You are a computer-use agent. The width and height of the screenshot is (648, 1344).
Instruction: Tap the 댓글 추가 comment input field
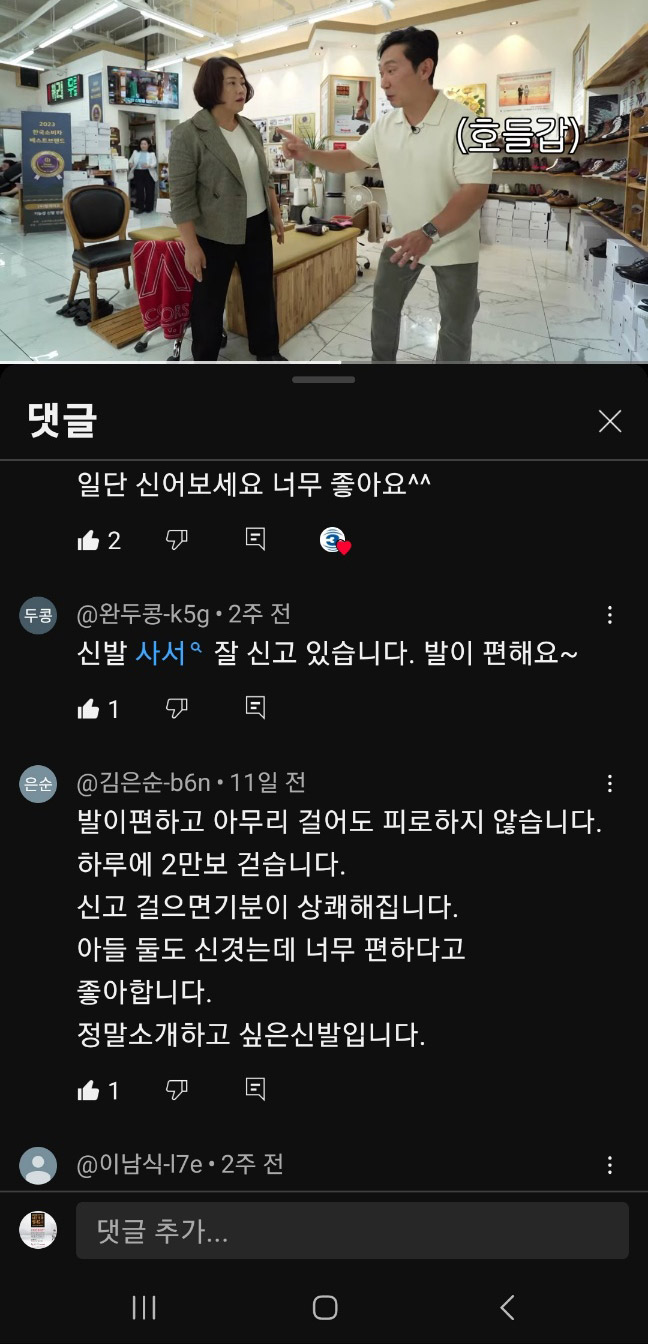(x=352, y=1231)
